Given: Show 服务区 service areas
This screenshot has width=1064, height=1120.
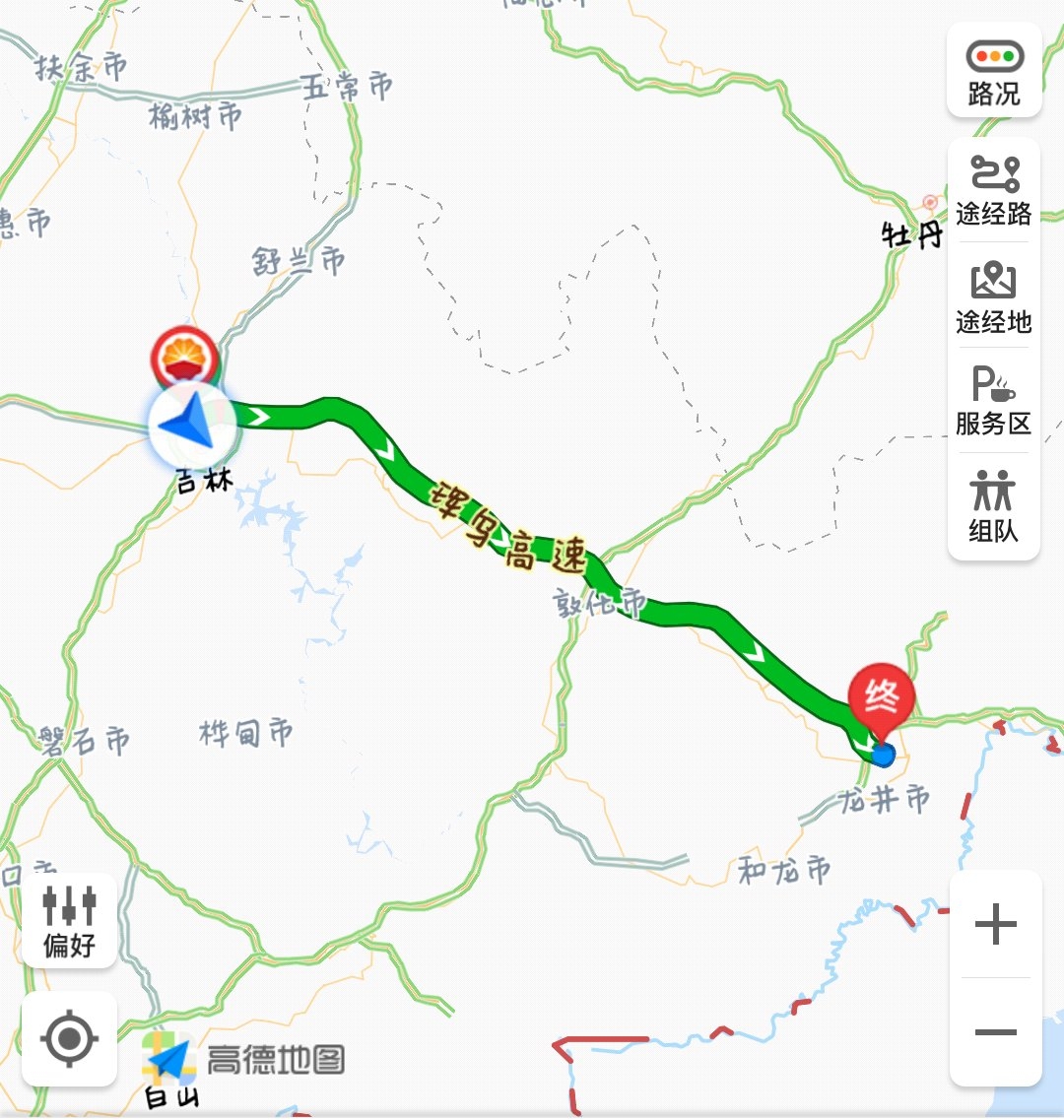Looking at the screenshot, I should click(993, 400).
